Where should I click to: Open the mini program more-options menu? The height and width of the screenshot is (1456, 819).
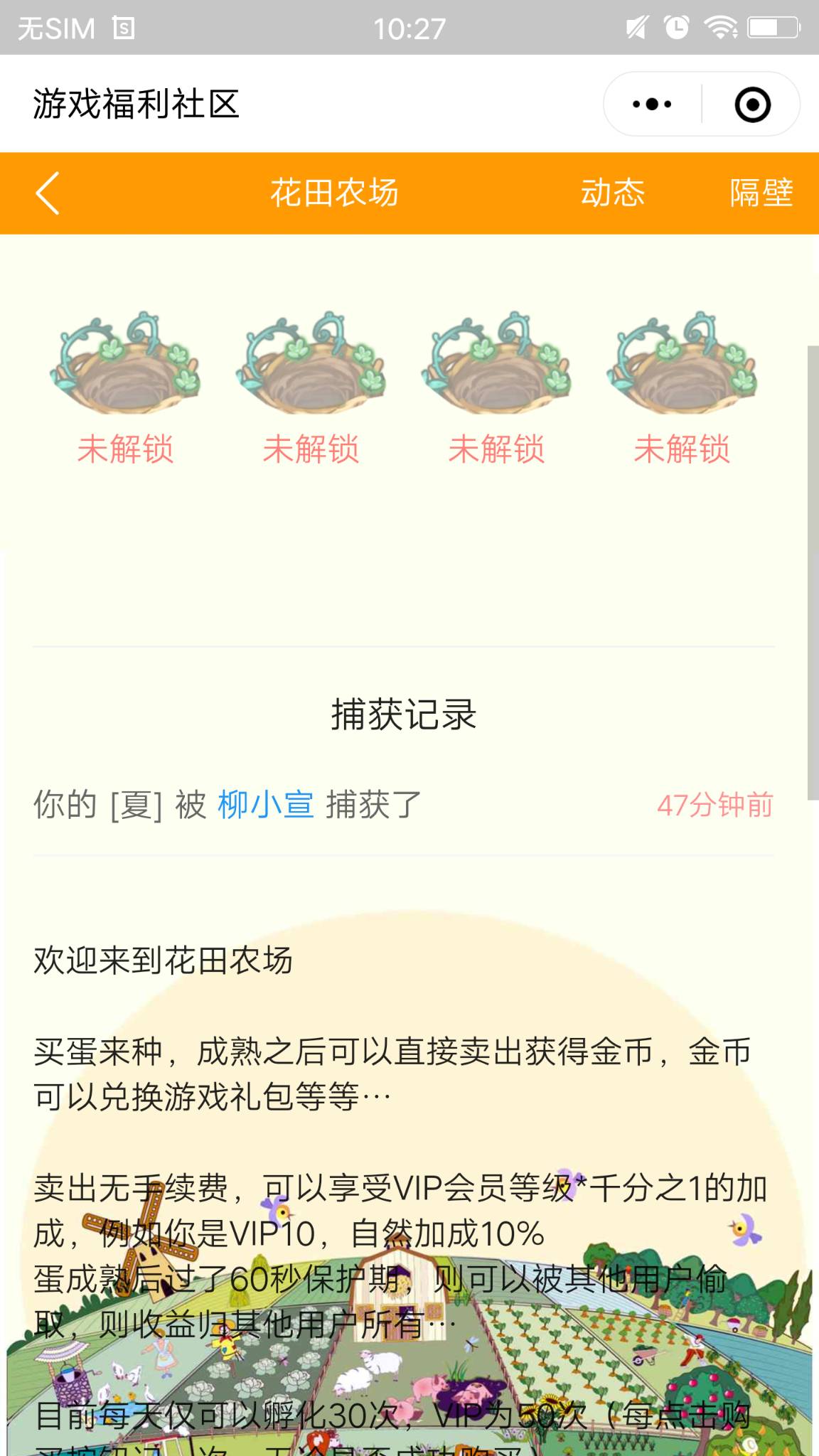tap(652, 105)
